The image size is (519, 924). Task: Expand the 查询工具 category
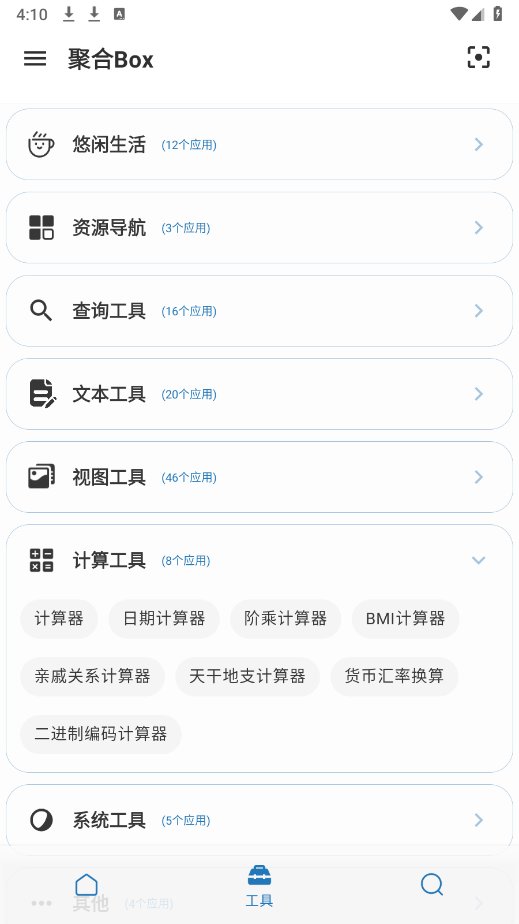pos(259,311)
